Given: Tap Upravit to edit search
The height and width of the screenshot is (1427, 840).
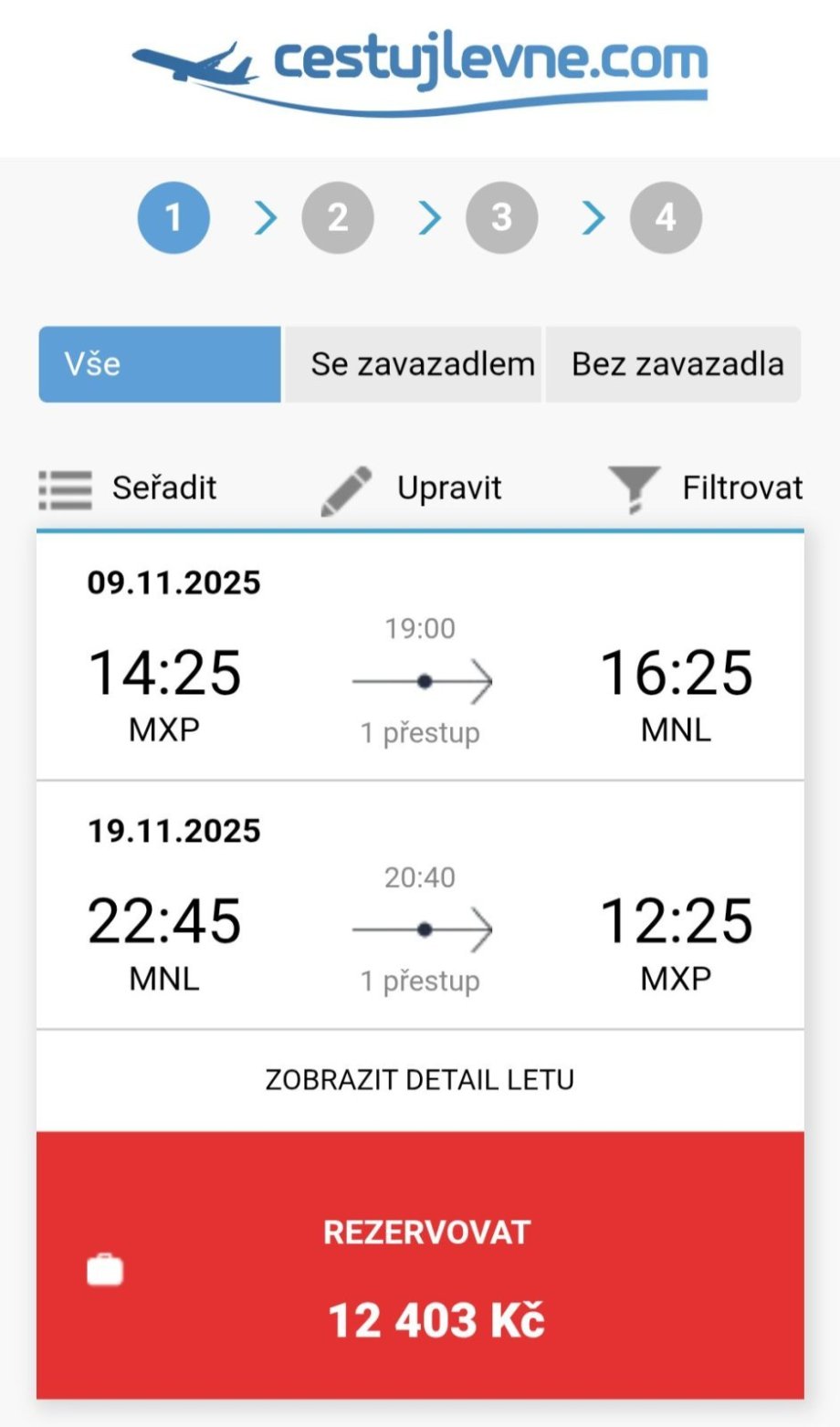Looking at the screenshot, I should pyautogui.click(x=413, y=488).
